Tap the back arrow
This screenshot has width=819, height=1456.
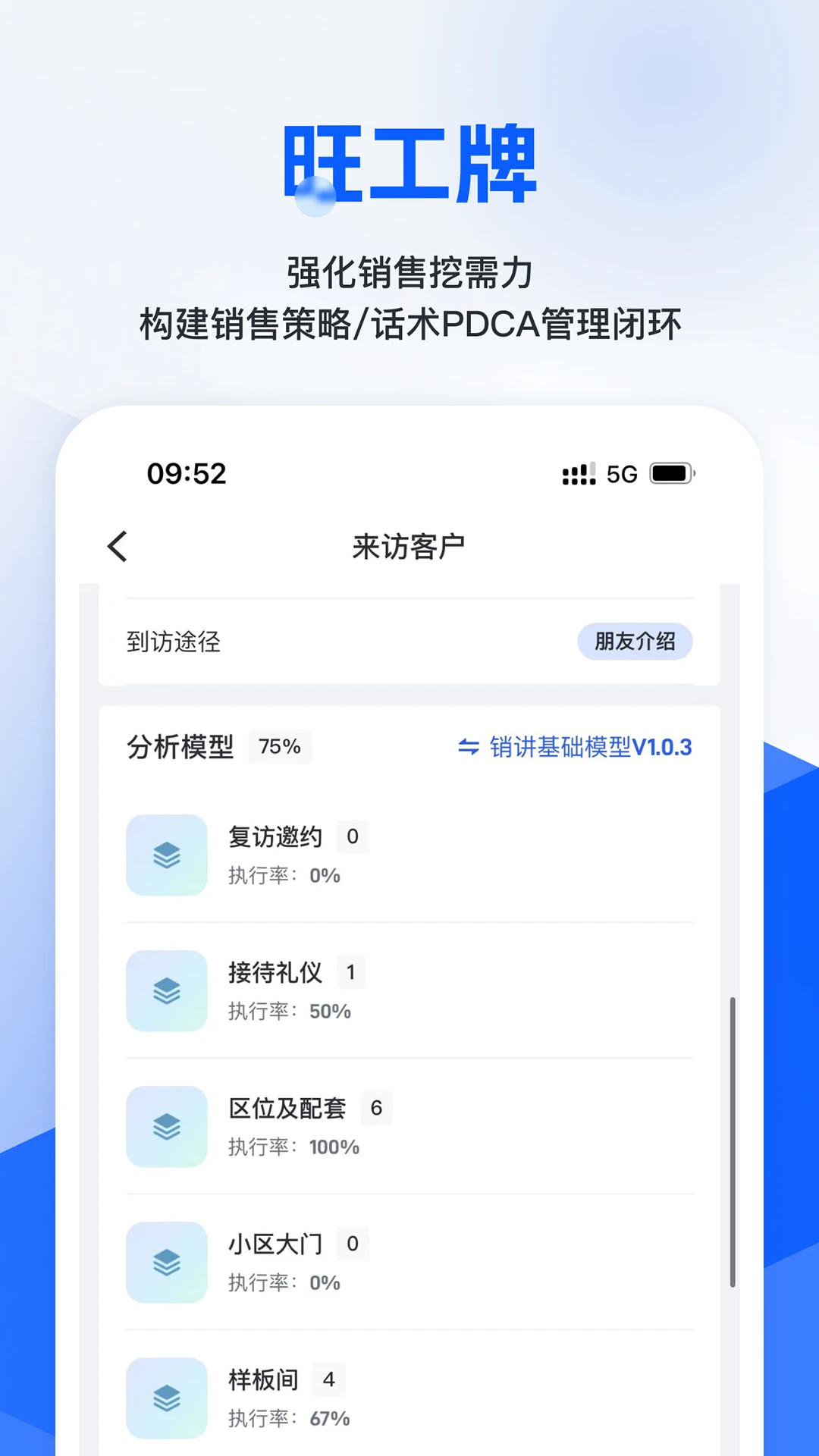tap(118, 546)
